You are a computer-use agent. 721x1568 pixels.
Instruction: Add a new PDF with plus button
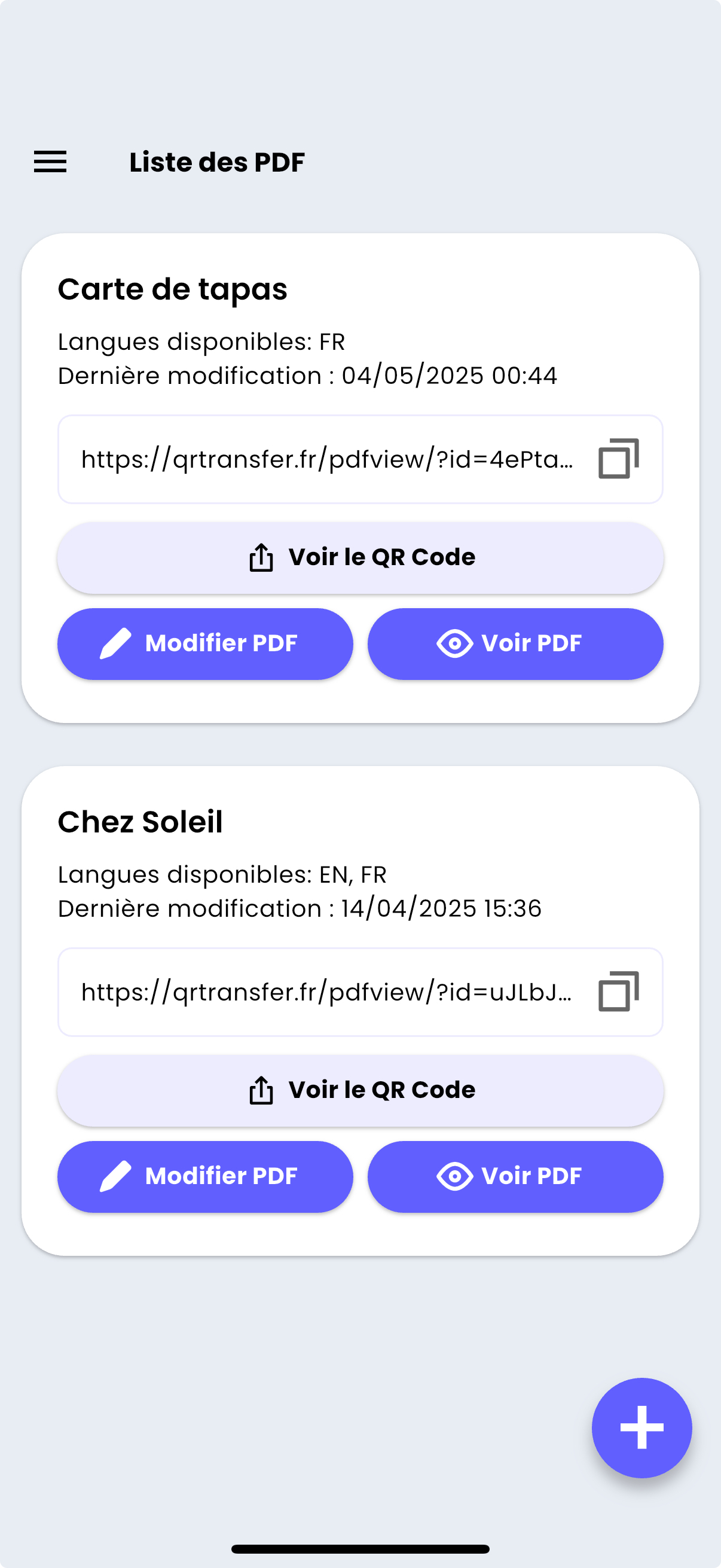[x=641, y=1427]
